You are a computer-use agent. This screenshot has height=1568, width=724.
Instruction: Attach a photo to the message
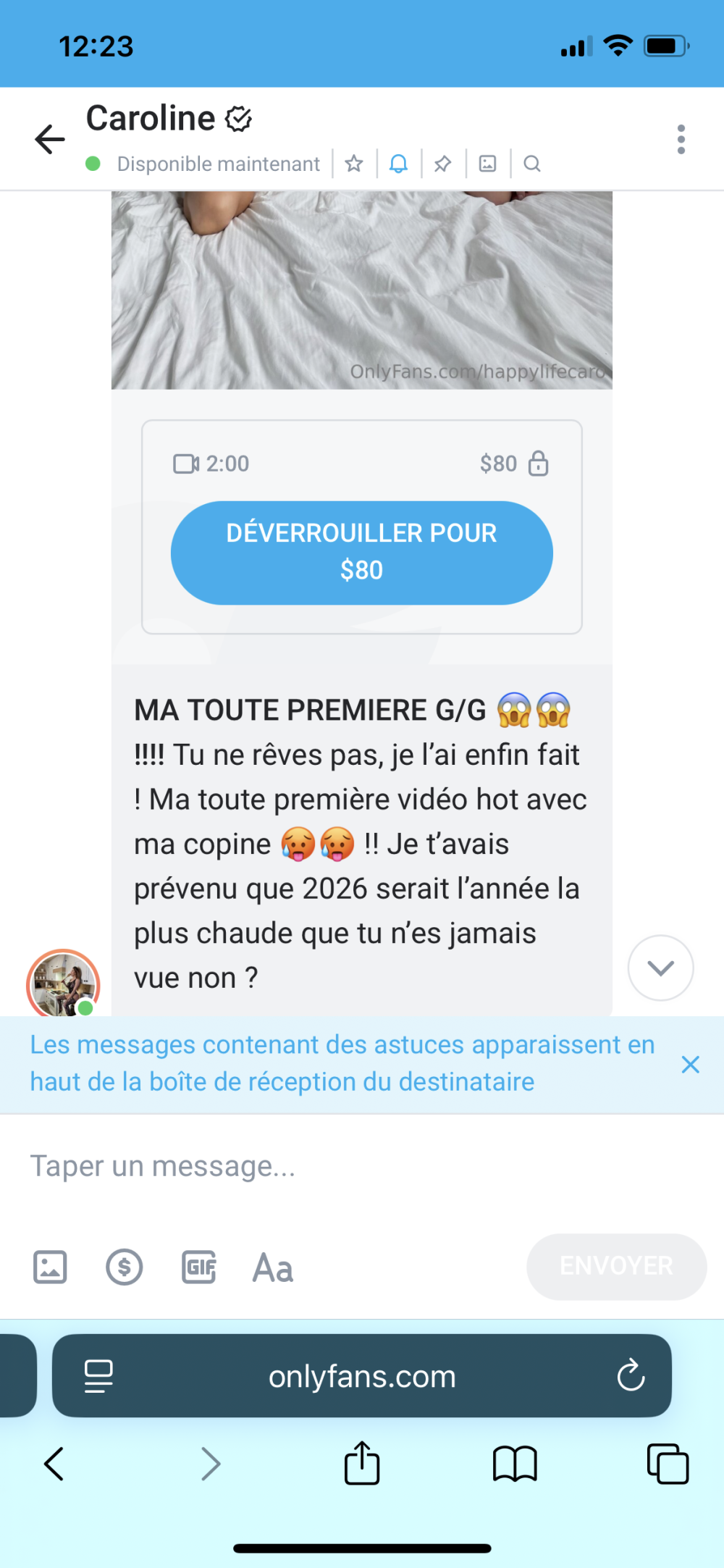(x=50, y=1267)
